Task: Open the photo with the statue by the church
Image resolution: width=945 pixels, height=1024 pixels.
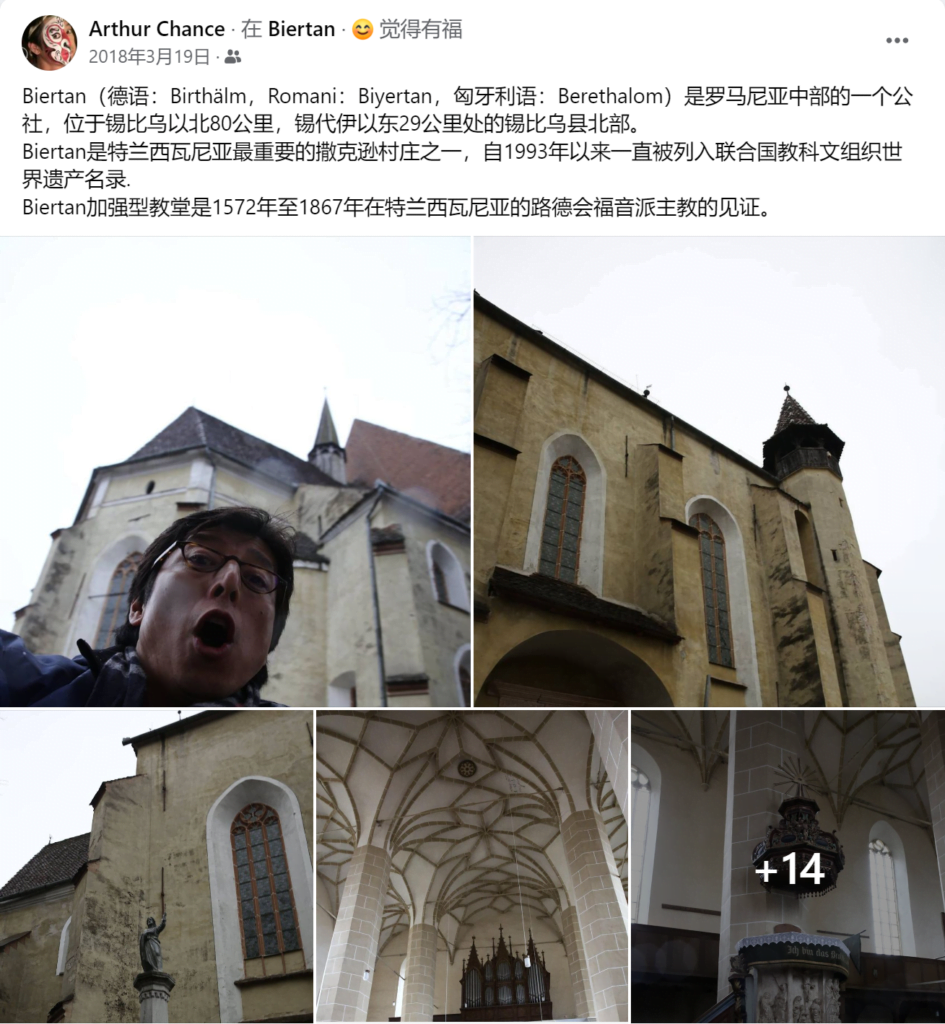Action: [156, 866]
